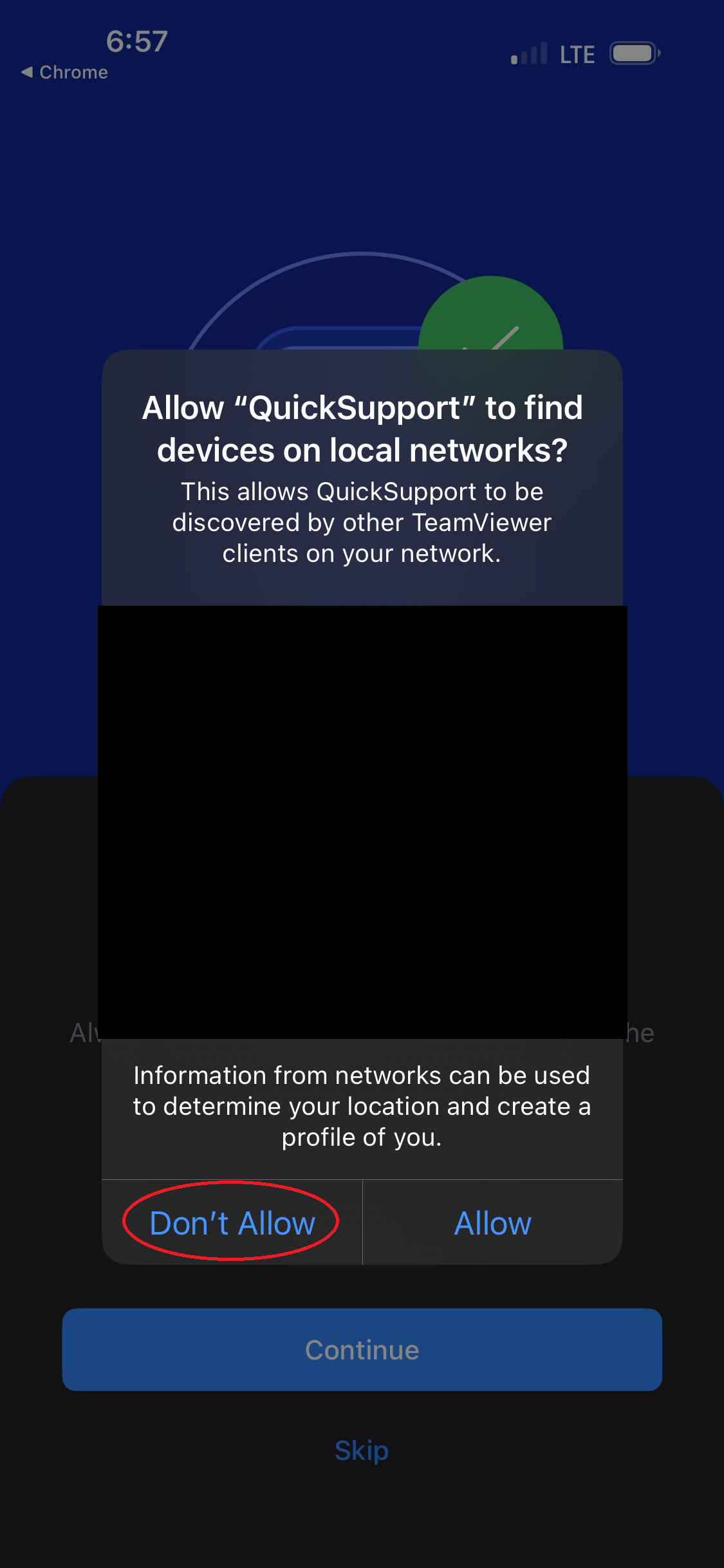Tap the LTE network indicator
The image size is (724, 1568).
pos(576,54)
